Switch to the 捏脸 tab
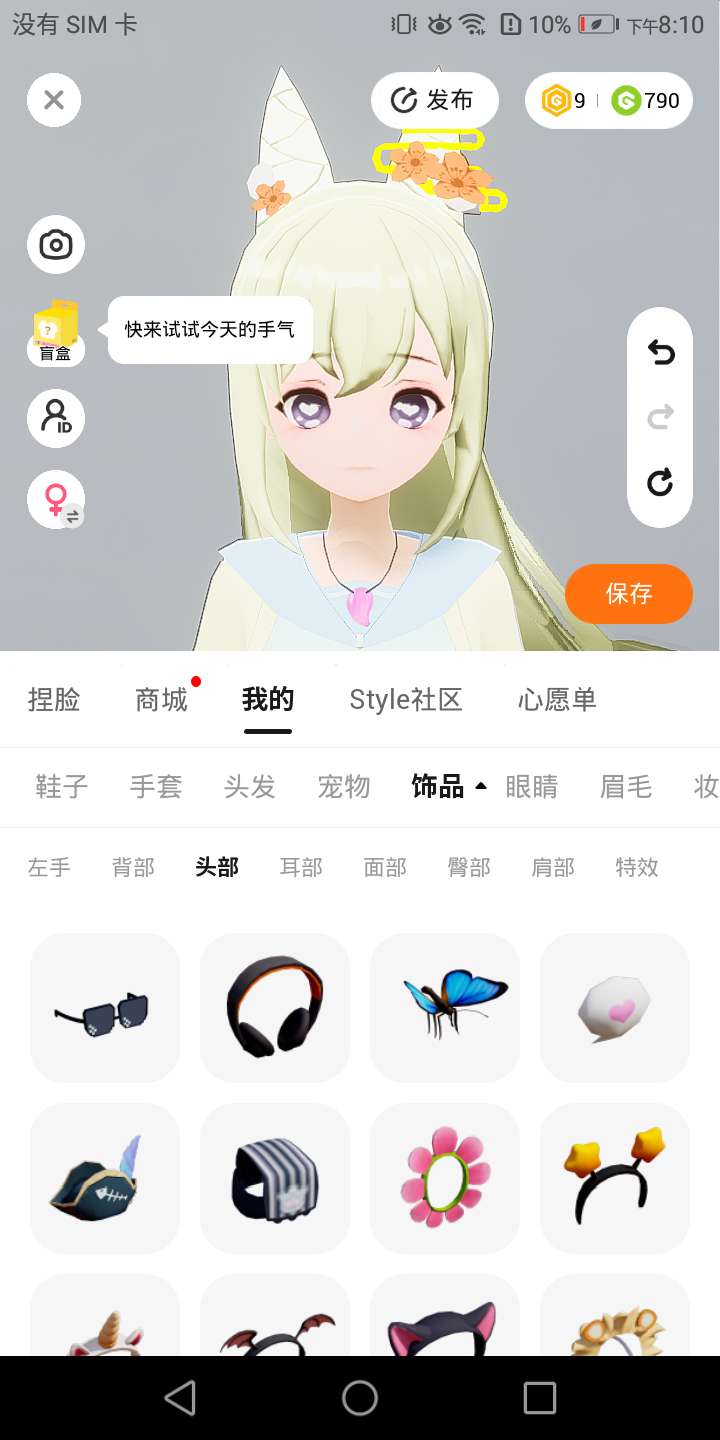Screen dimensions: 720x1440 tap(54, 700)
